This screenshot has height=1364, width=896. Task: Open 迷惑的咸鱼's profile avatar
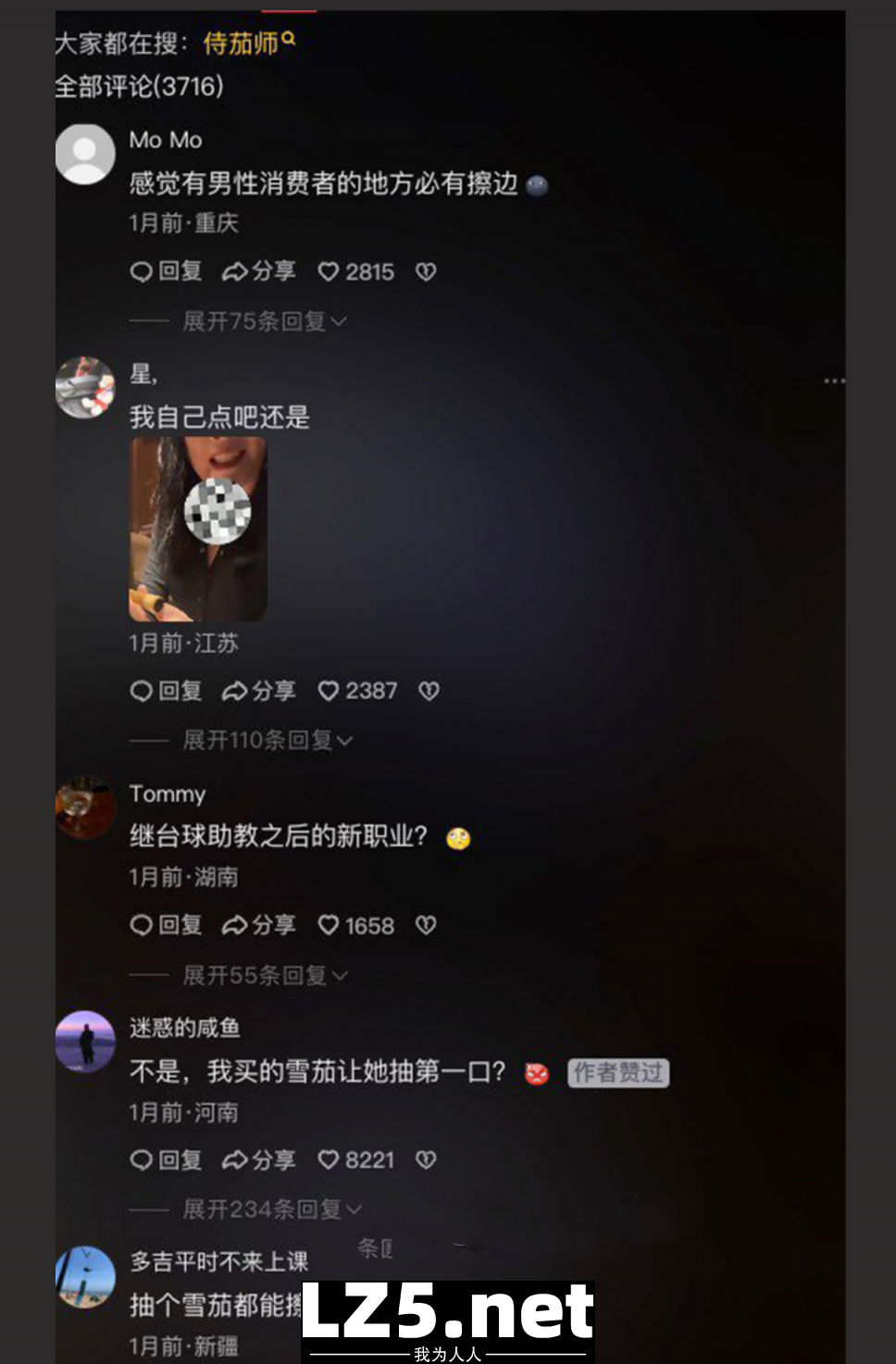[x=85, y=1041]
